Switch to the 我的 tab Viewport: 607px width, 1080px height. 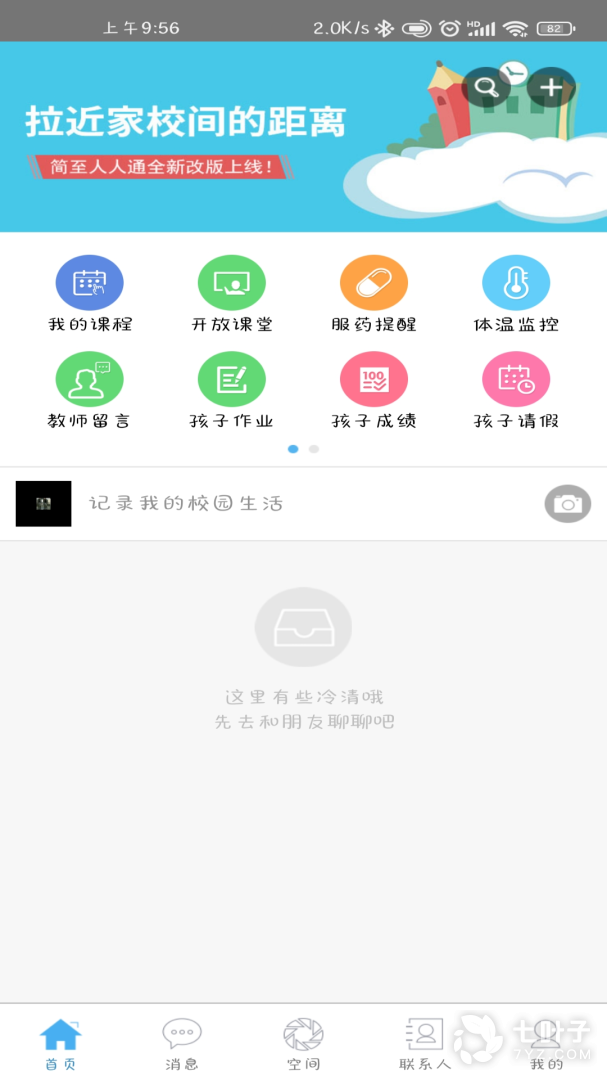point(546,1044)
